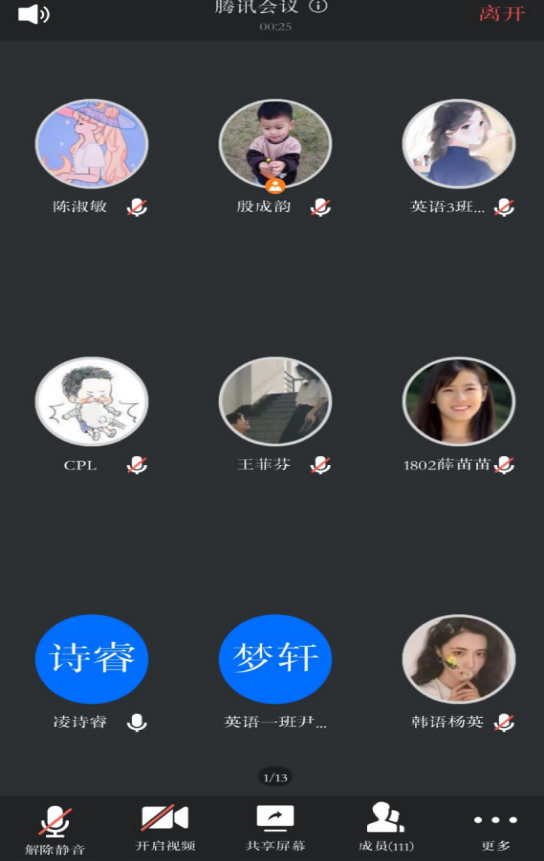Viewport: 544px width, 861px height.
Task: Select participant 王菲芬's avatar
Action: [275, 401]
